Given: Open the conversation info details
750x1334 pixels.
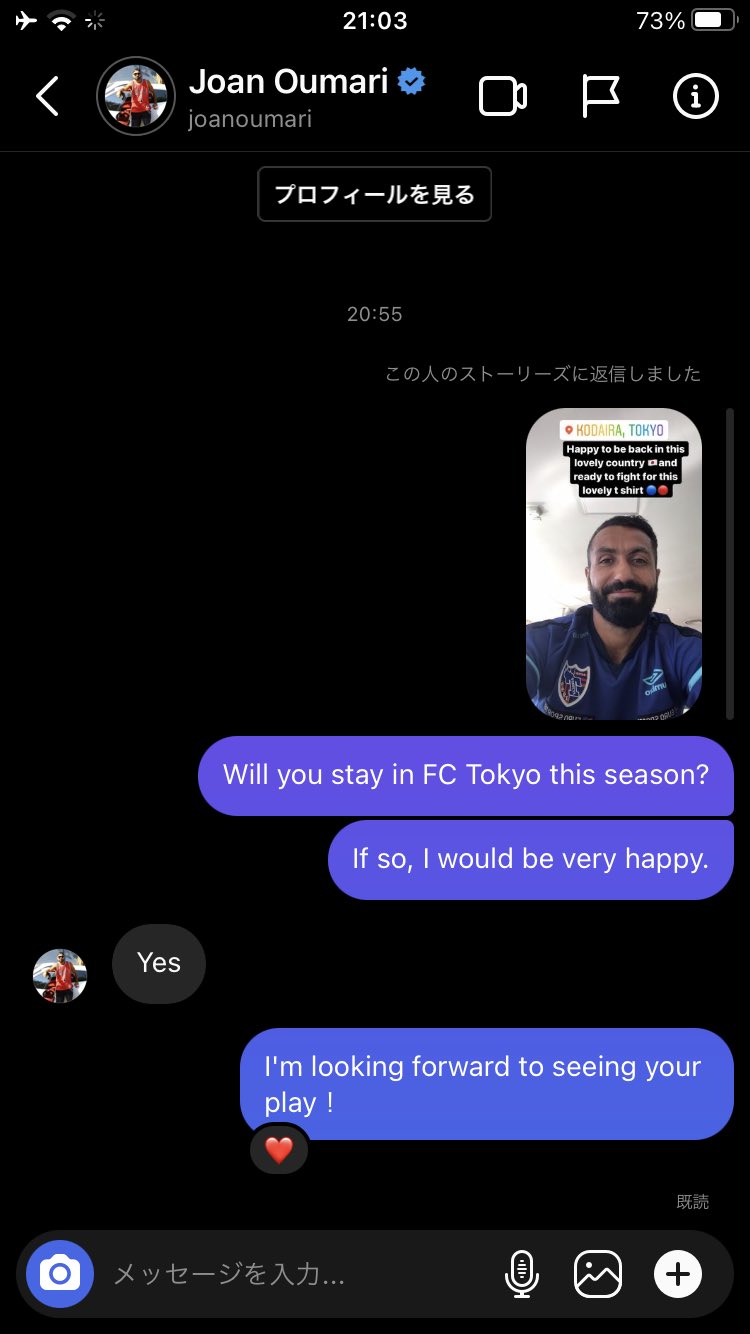Looking at the screenshot, I should pyautogui.click(x=696, y=96).
